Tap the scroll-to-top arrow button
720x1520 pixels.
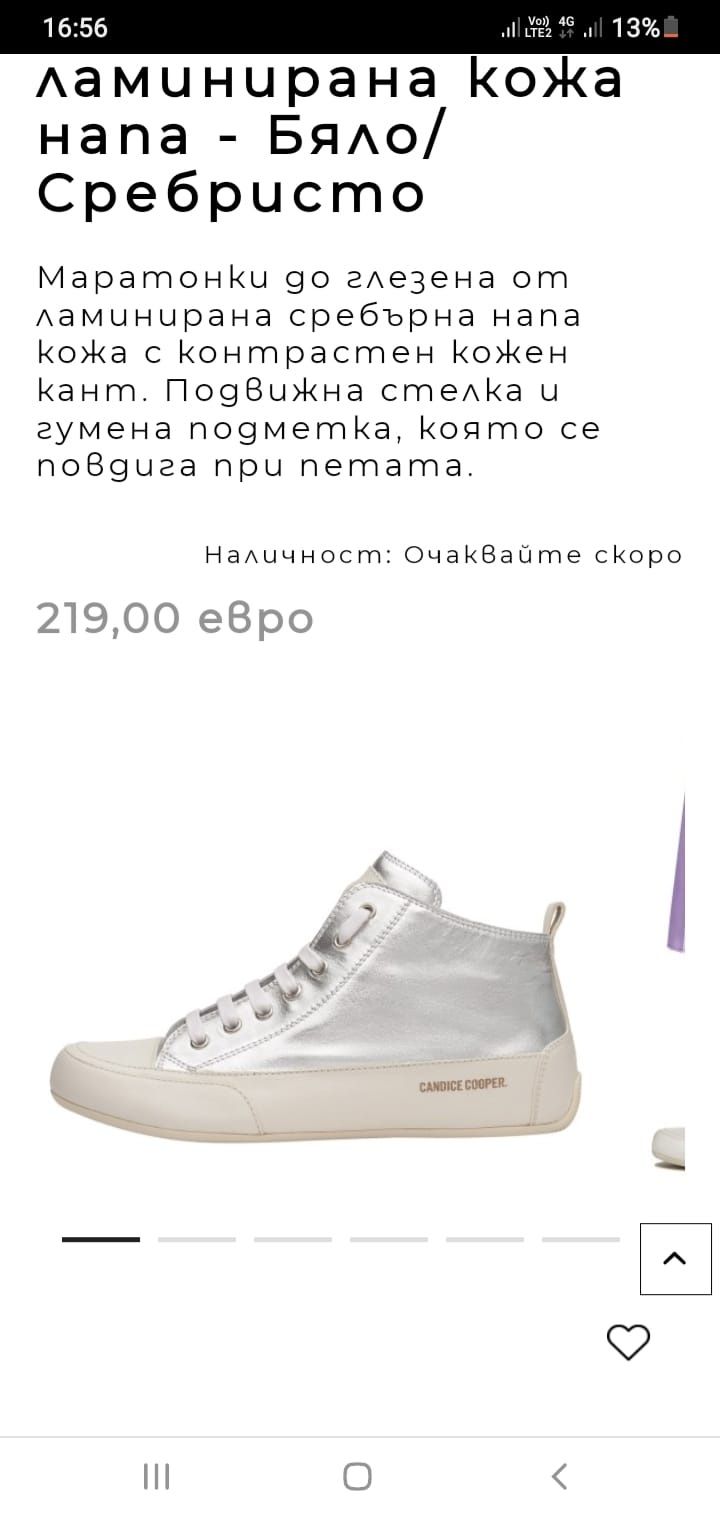[x=675, y=1259]
